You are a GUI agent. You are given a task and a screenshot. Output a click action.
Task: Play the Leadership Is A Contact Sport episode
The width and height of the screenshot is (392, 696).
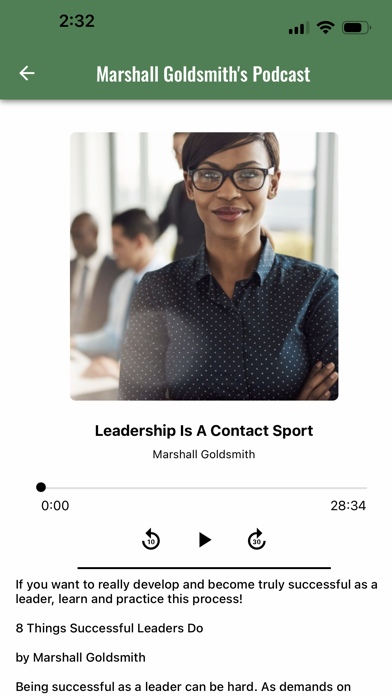[204, 540]
